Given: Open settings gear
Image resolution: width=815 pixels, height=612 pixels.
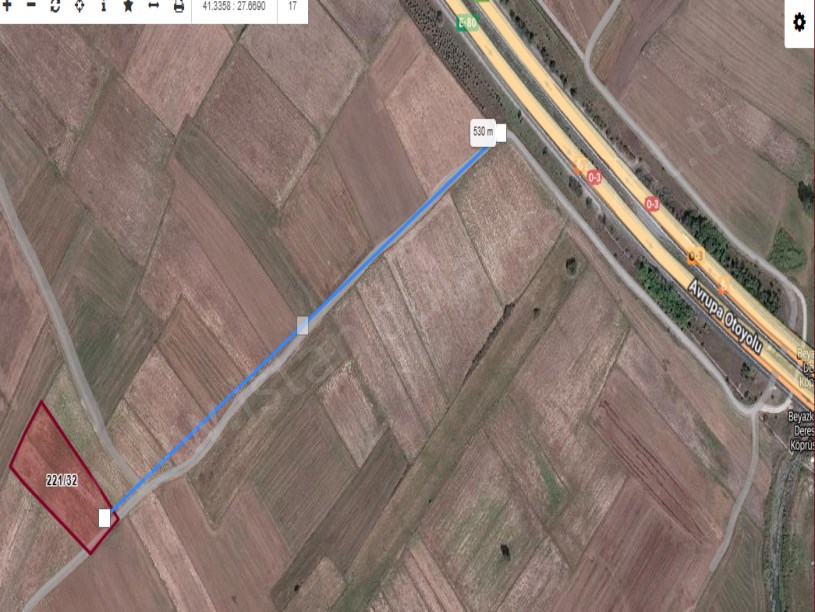Looking at the screenshot, I should (799, 22).
